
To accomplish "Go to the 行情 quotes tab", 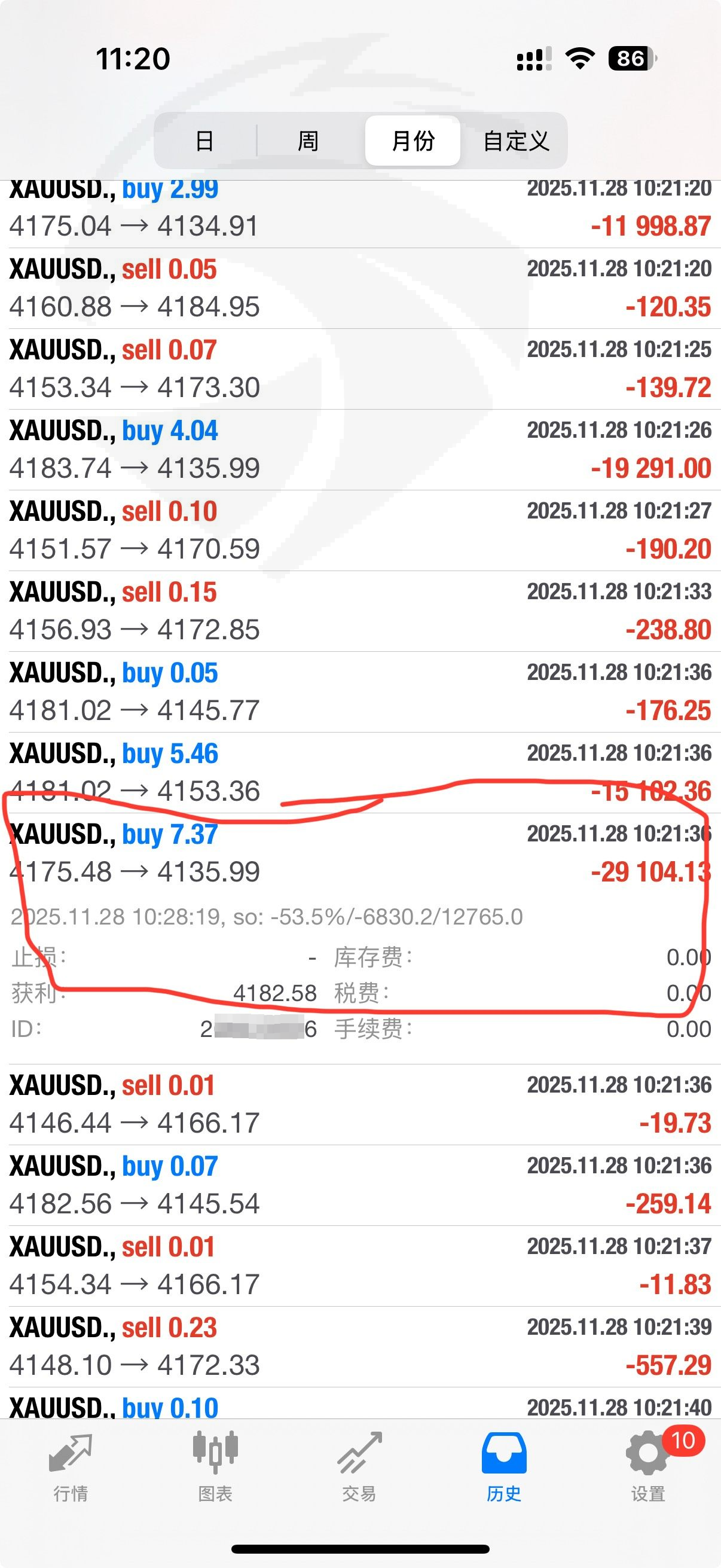I will 71,1467.
